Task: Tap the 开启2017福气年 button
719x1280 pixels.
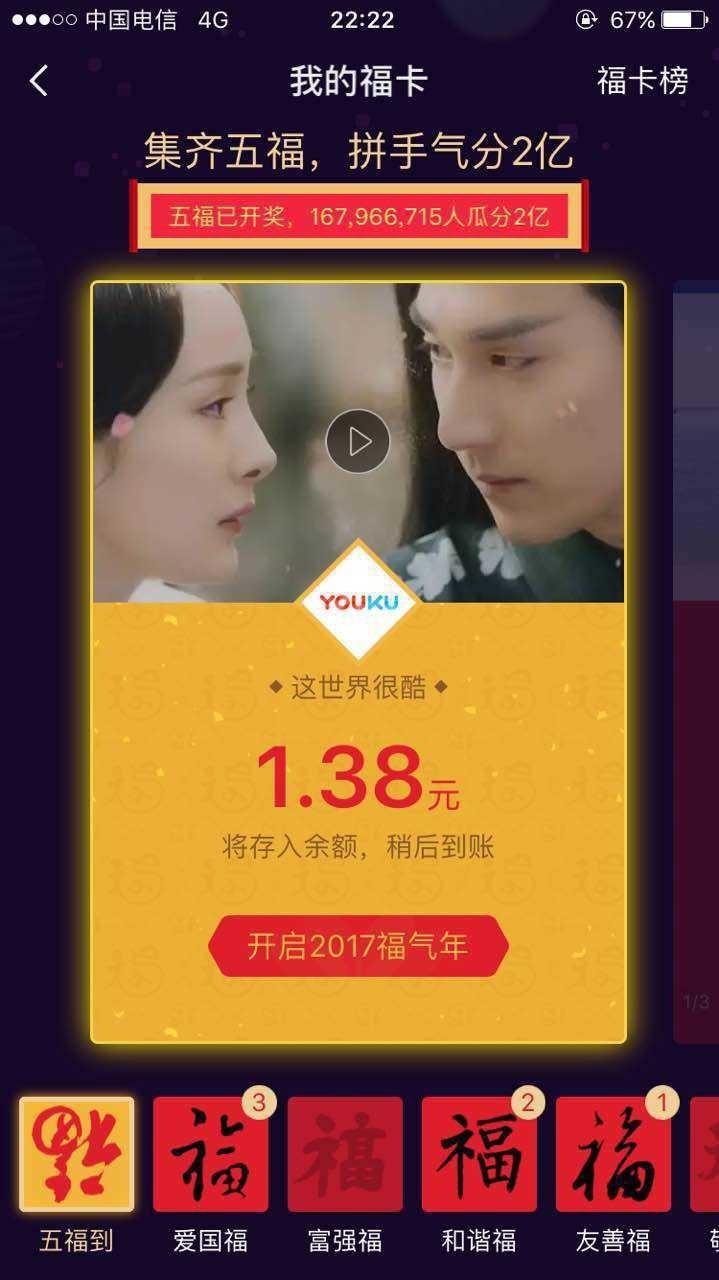Action: click(358, 945)
